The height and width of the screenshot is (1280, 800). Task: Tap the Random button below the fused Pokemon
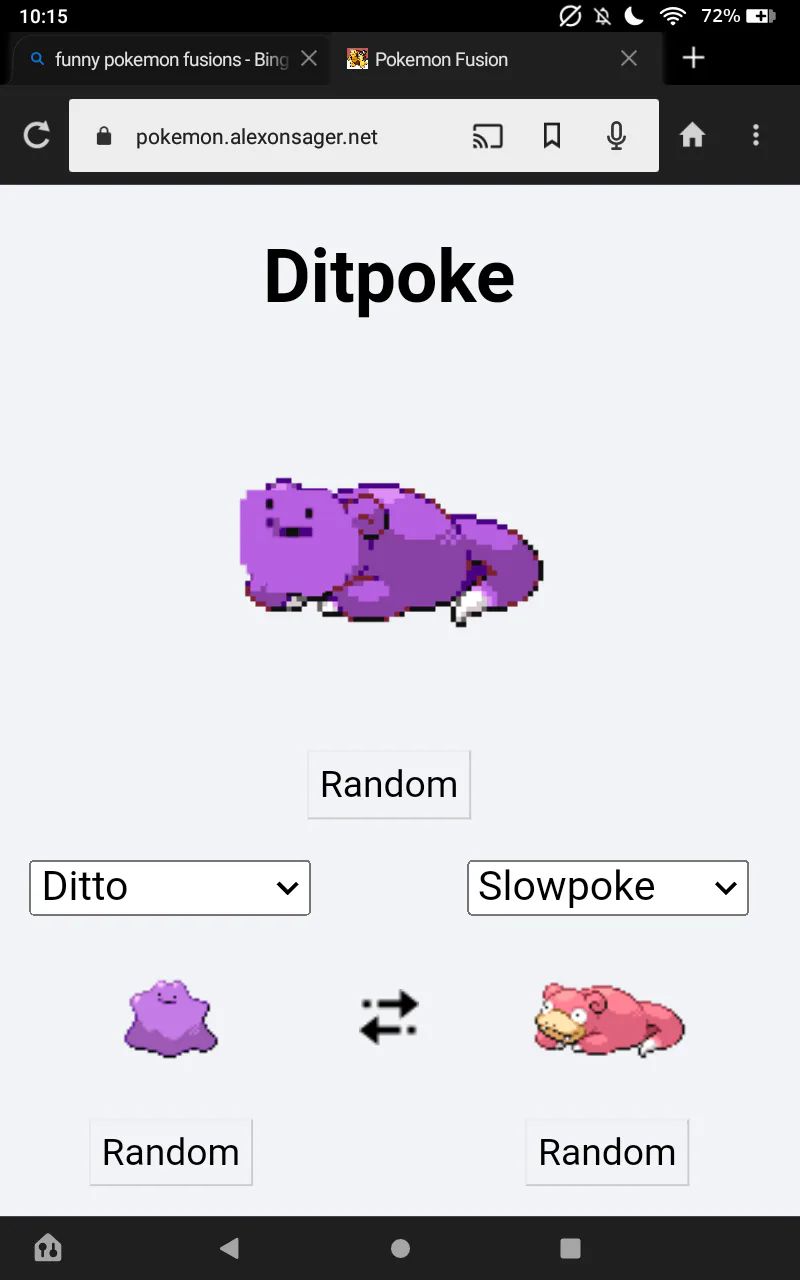point(389,785)
